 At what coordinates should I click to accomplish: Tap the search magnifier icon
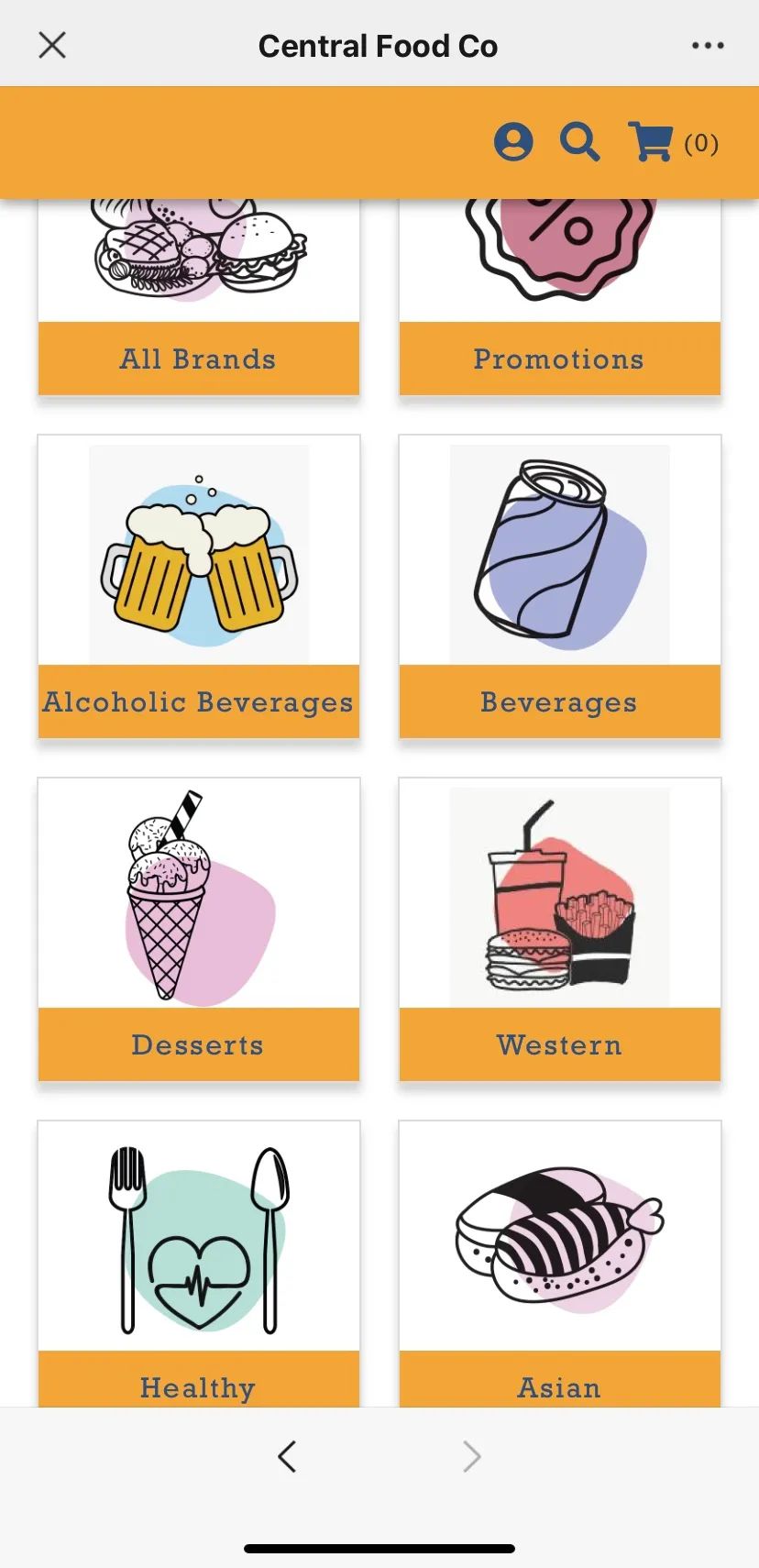(579, 143)
